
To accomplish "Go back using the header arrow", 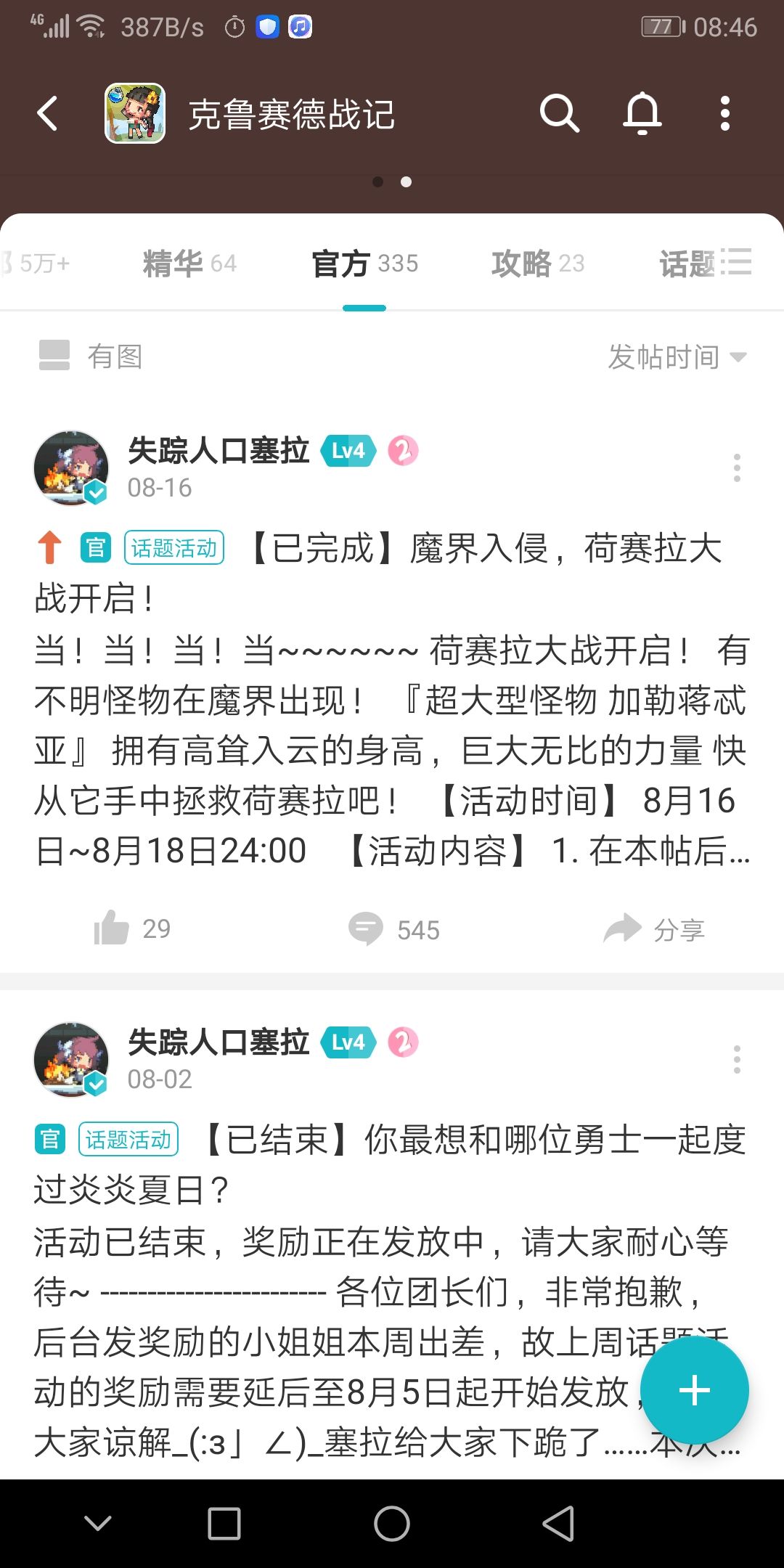I will click(48, 114).
